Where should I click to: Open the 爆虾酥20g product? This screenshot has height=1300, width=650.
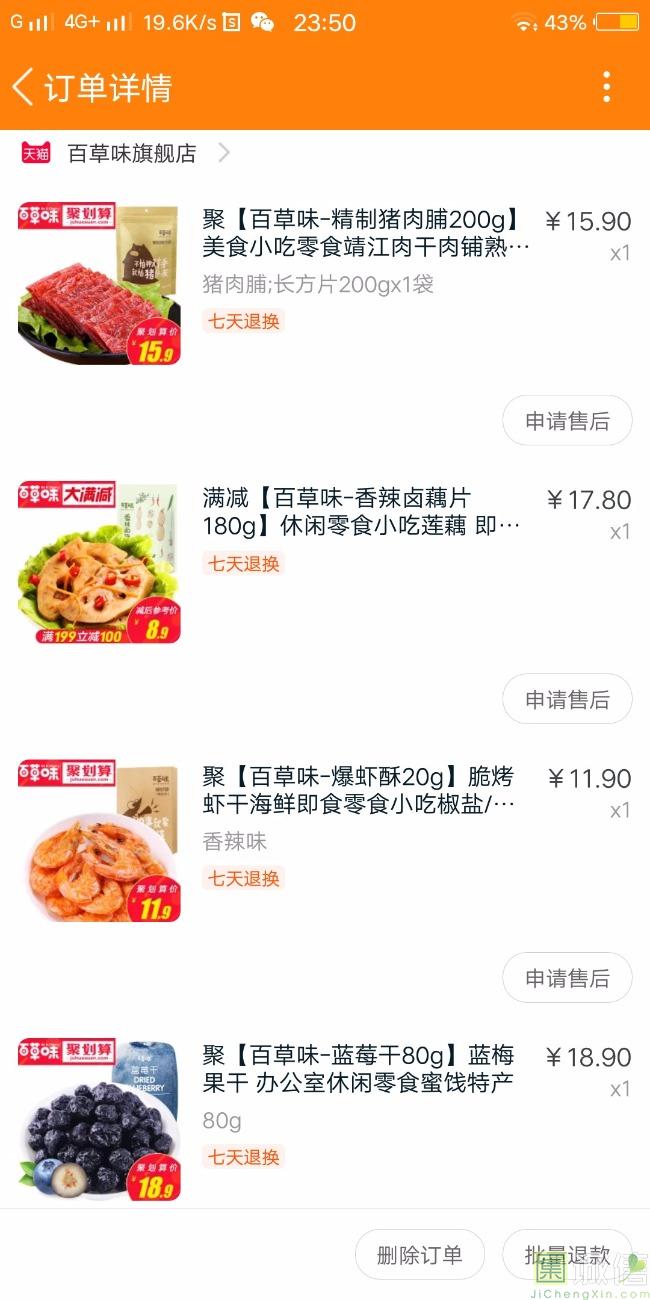coord(360,790)
